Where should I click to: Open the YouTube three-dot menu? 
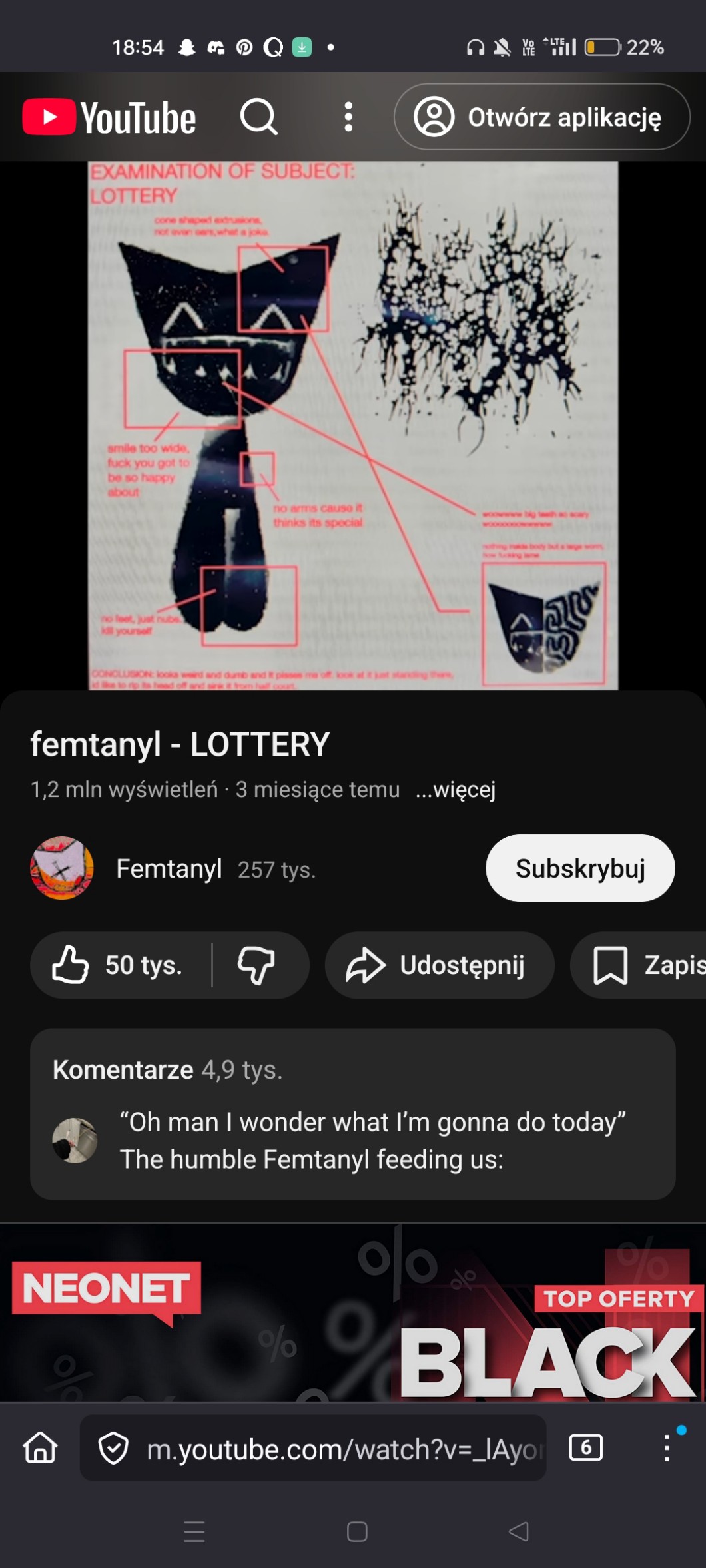point(348,117)
